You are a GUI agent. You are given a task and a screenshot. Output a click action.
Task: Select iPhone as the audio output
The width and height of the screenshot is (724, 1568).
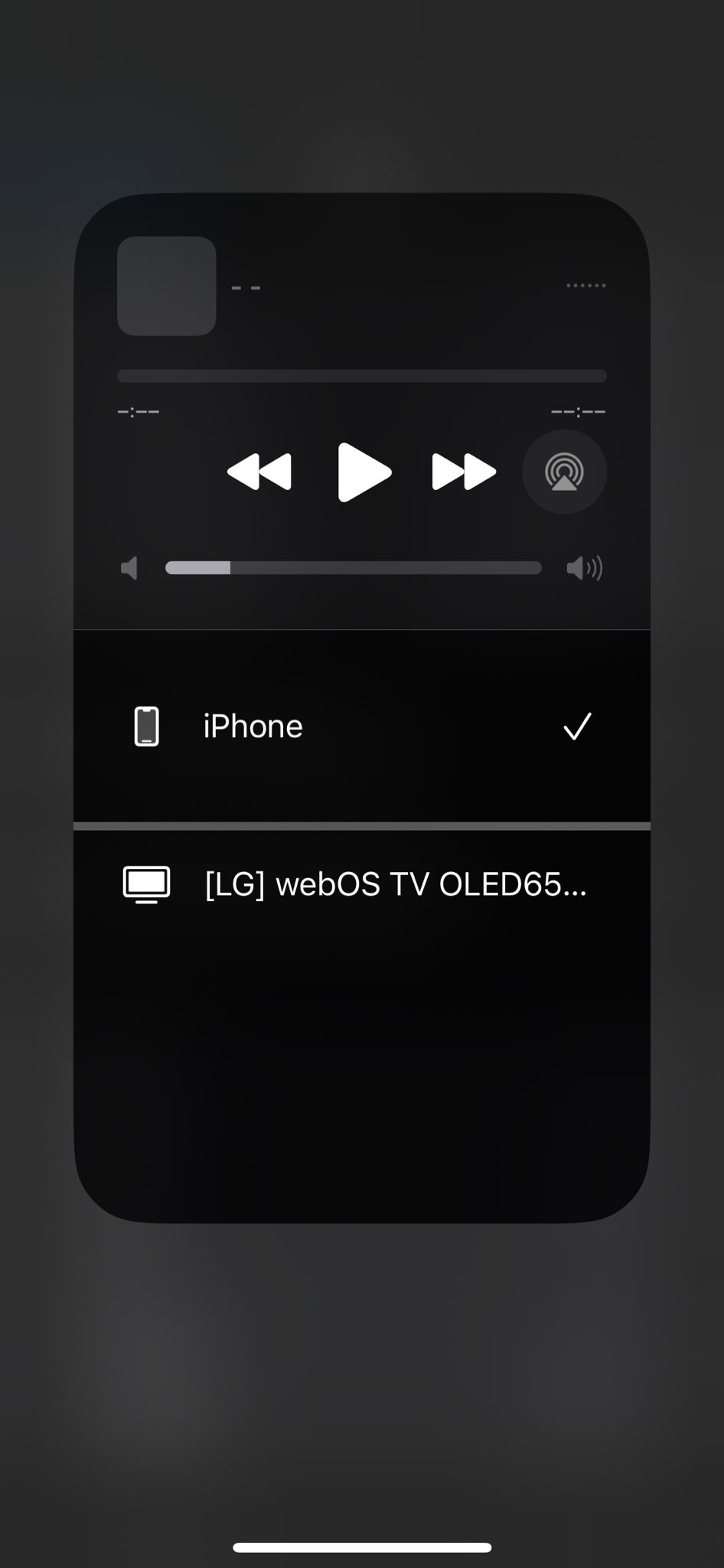361,726
